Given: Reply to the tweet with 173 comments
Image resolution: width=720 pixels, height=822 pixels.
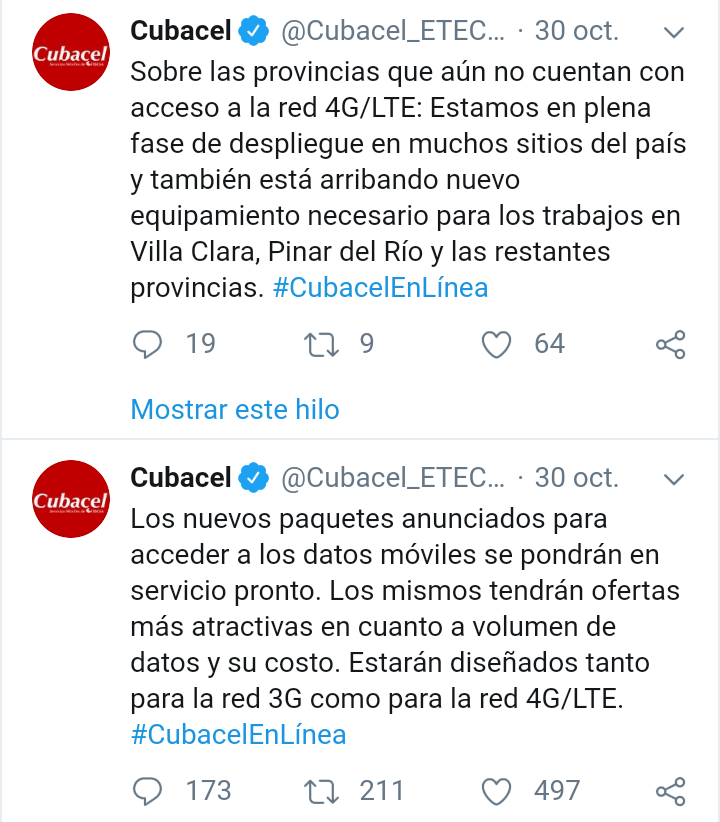Looking at the screenshot, I should pyautogui.click(x=148, y=791).
